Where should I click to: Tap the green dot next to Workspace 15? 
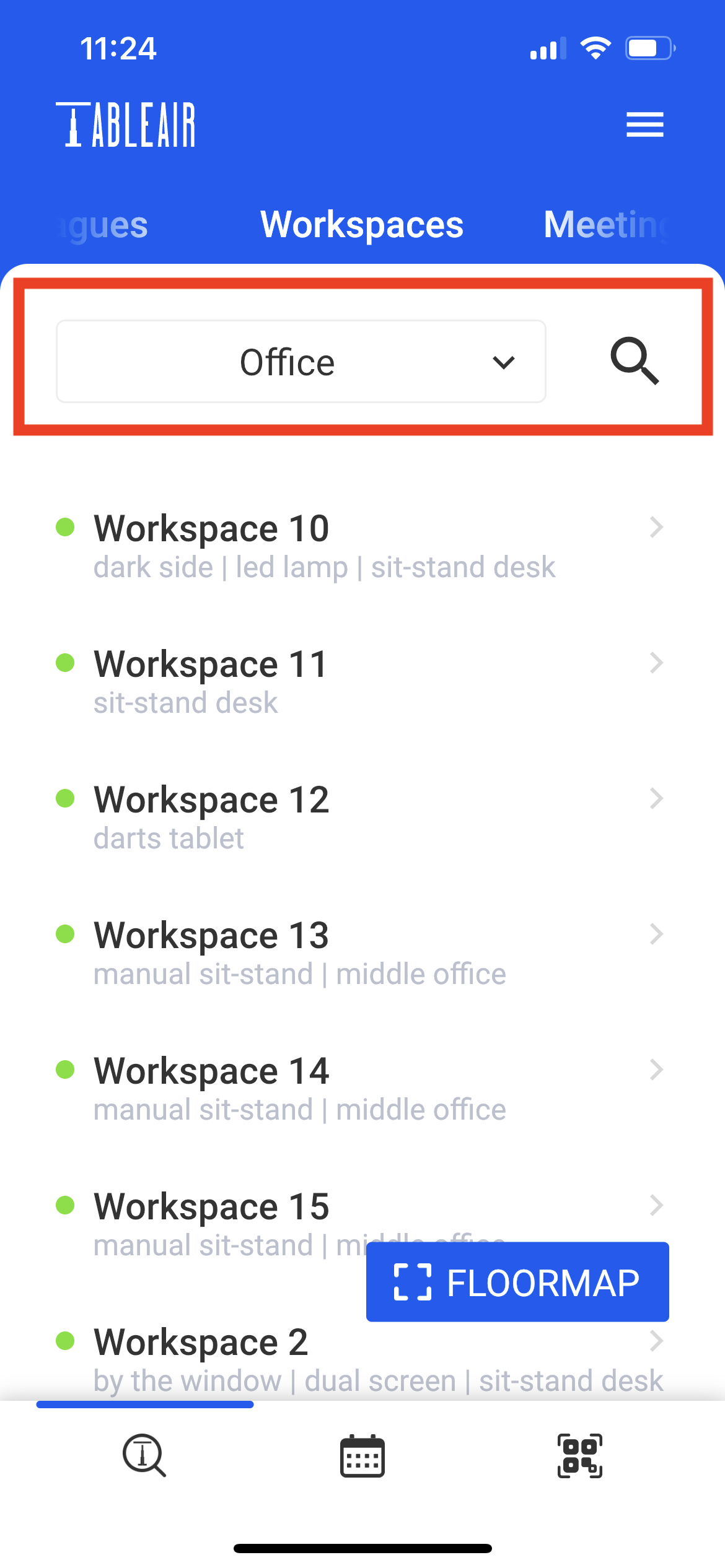(66, 1204)
